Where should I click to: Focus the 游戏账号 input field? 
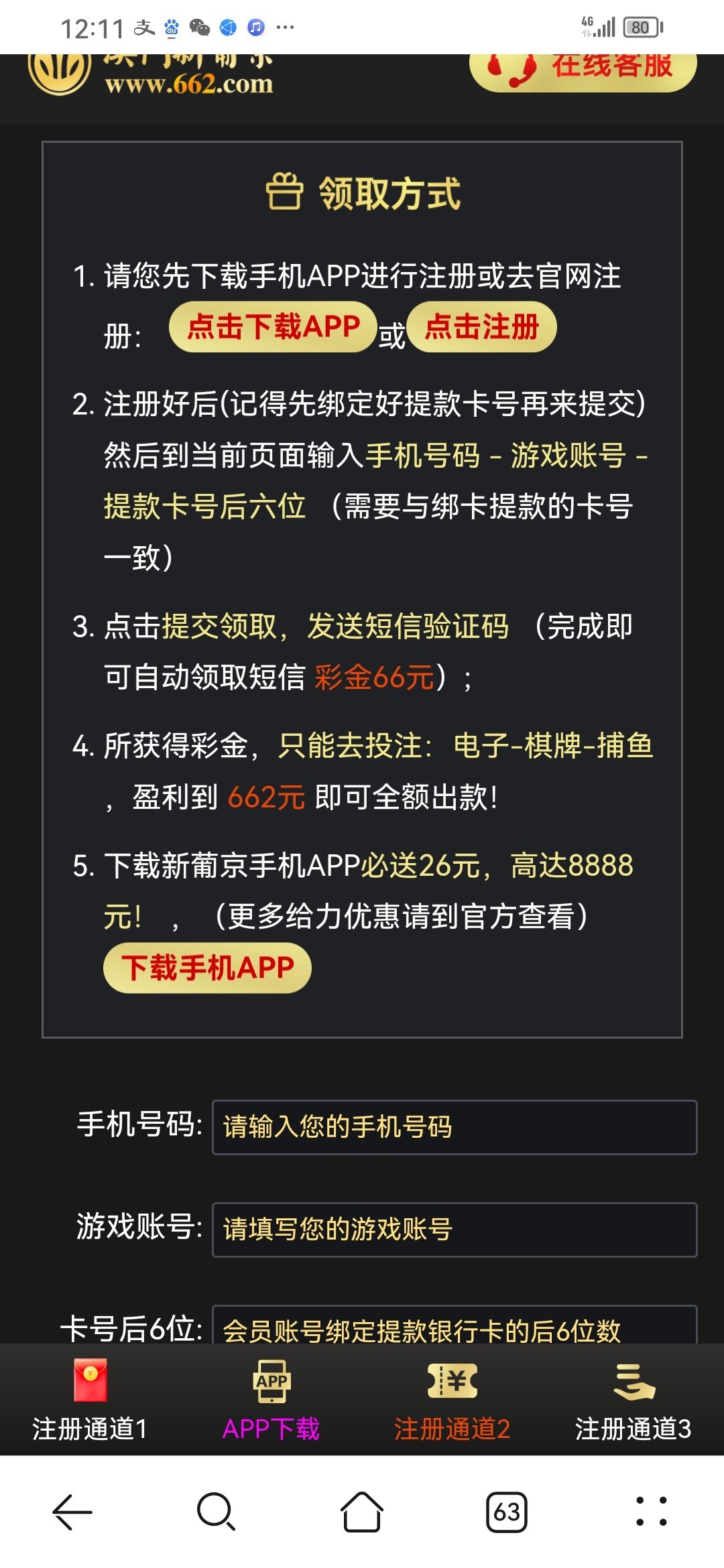pyautogui.click(x=454, y=1230)
